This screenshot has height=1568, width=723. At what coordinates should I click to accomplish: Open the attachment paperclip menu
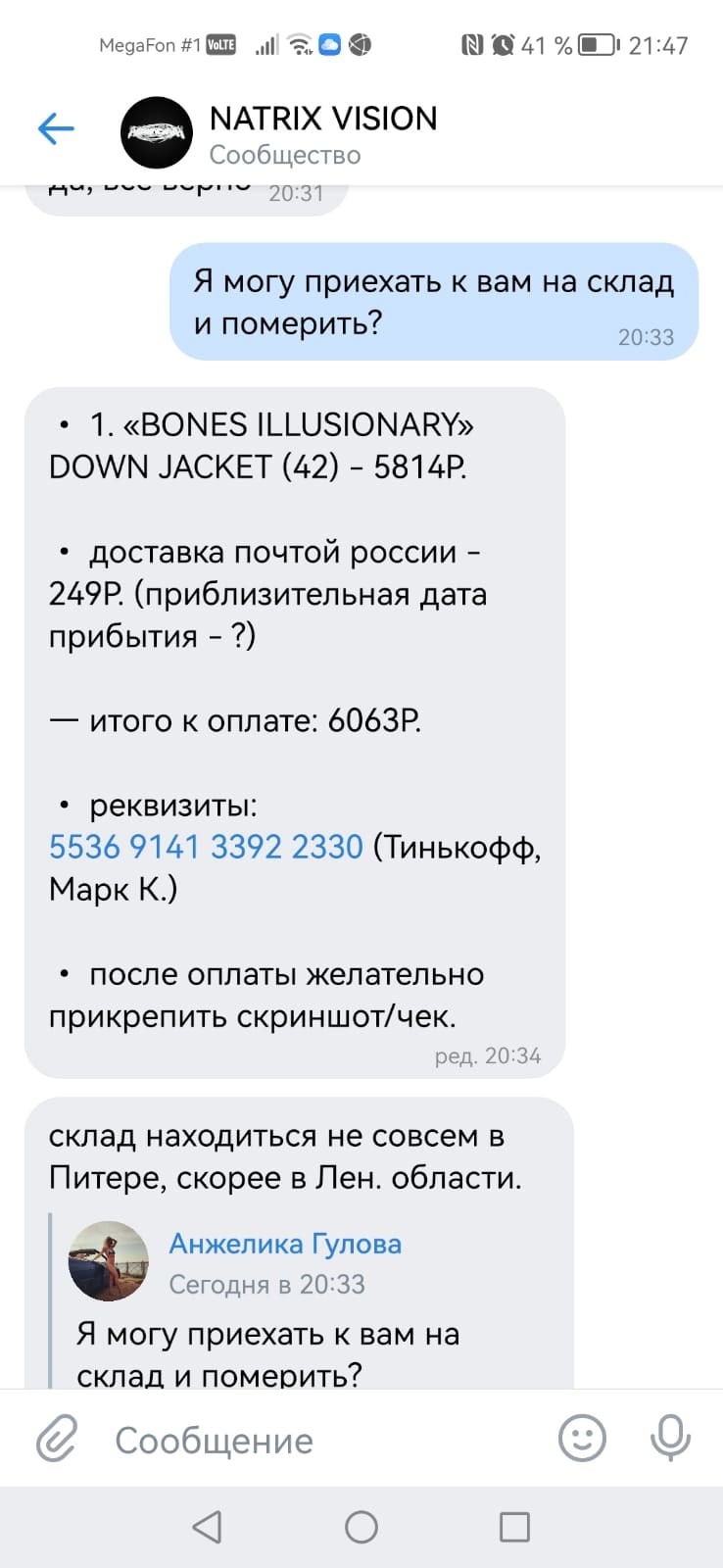coord(56,1440)
